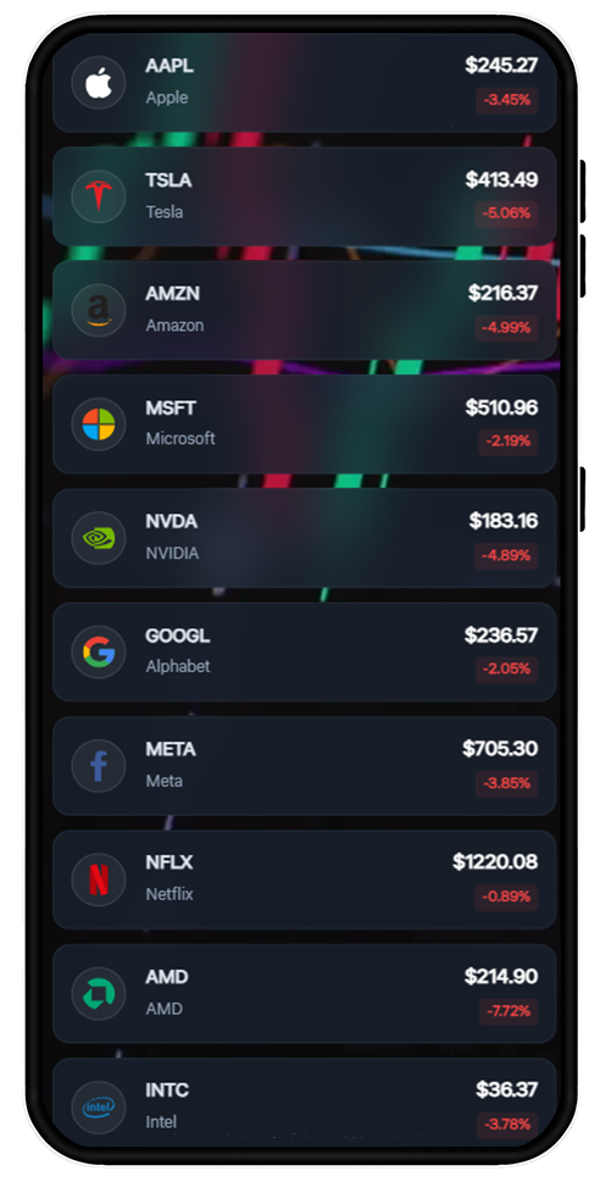View AMZN Amazon stock details
This screenshot has height=1182, width=600.
pos(304,310)
